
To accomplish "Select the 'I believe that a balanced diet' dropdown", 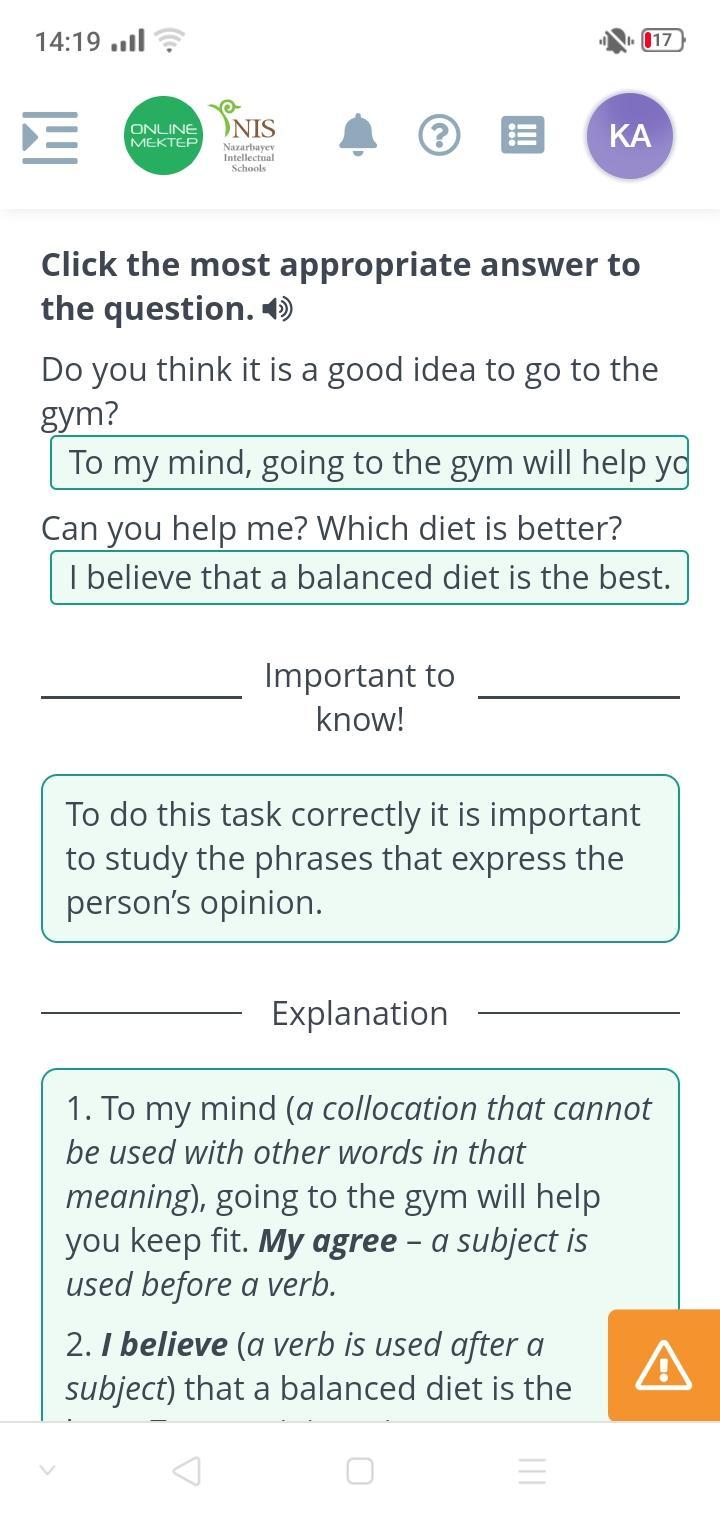I will [369, 578].
